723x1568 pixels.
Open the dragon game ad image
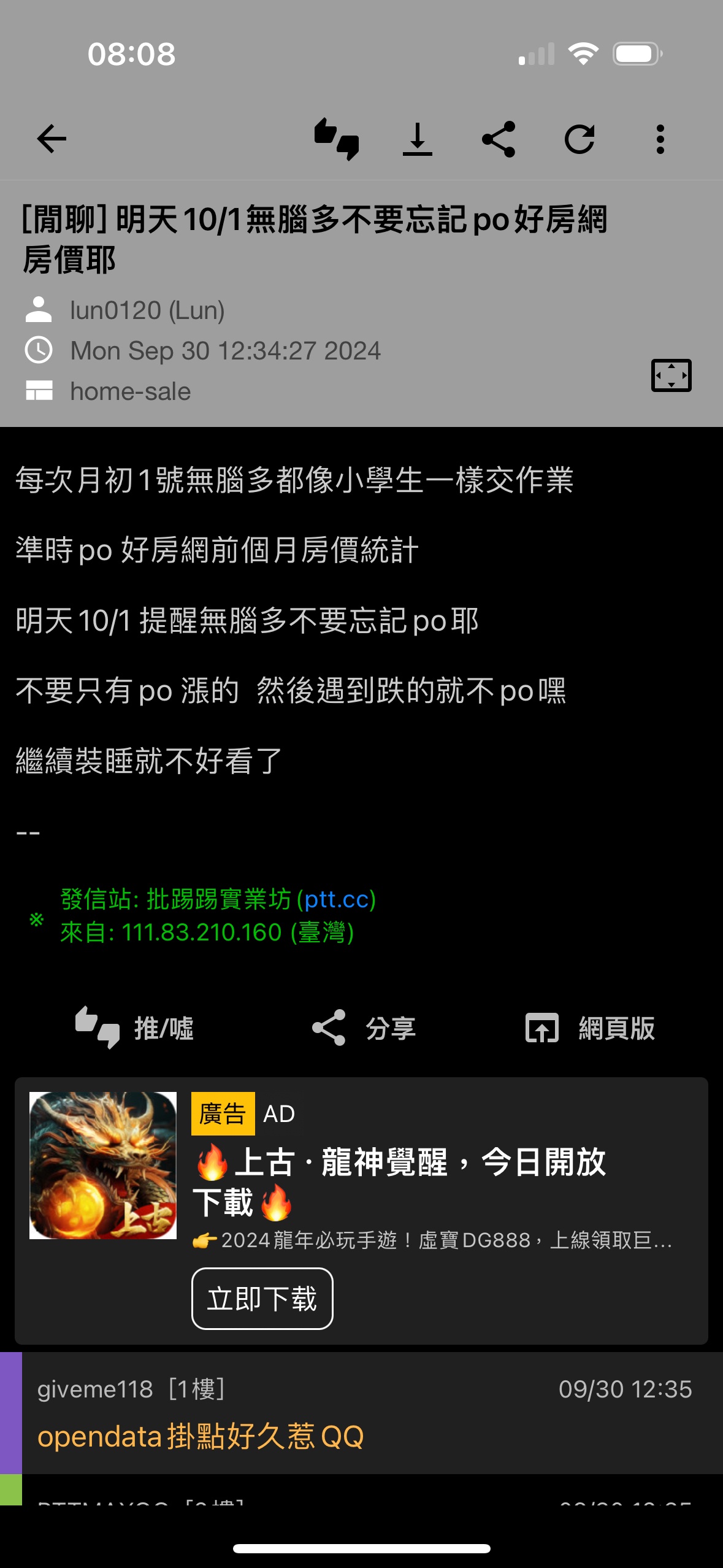coord(103,1165)
